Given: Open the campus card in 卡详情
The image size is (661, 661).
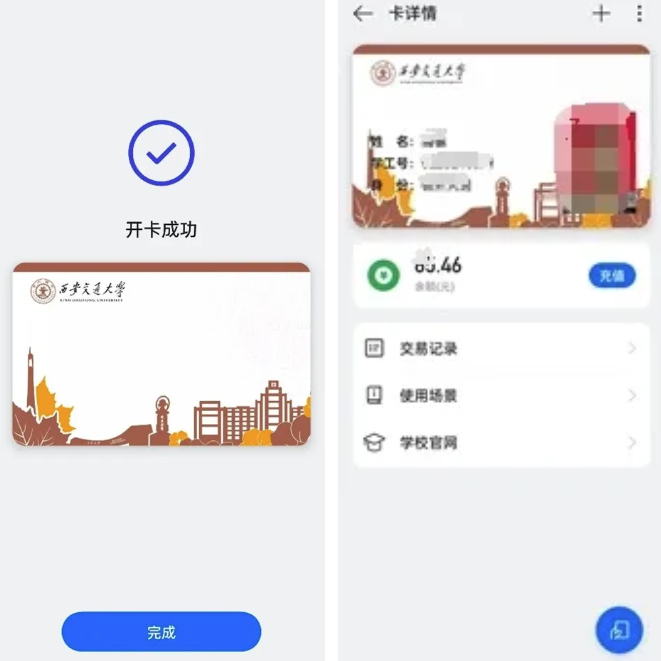Looking at the screenshot, I should coord(500,136).
